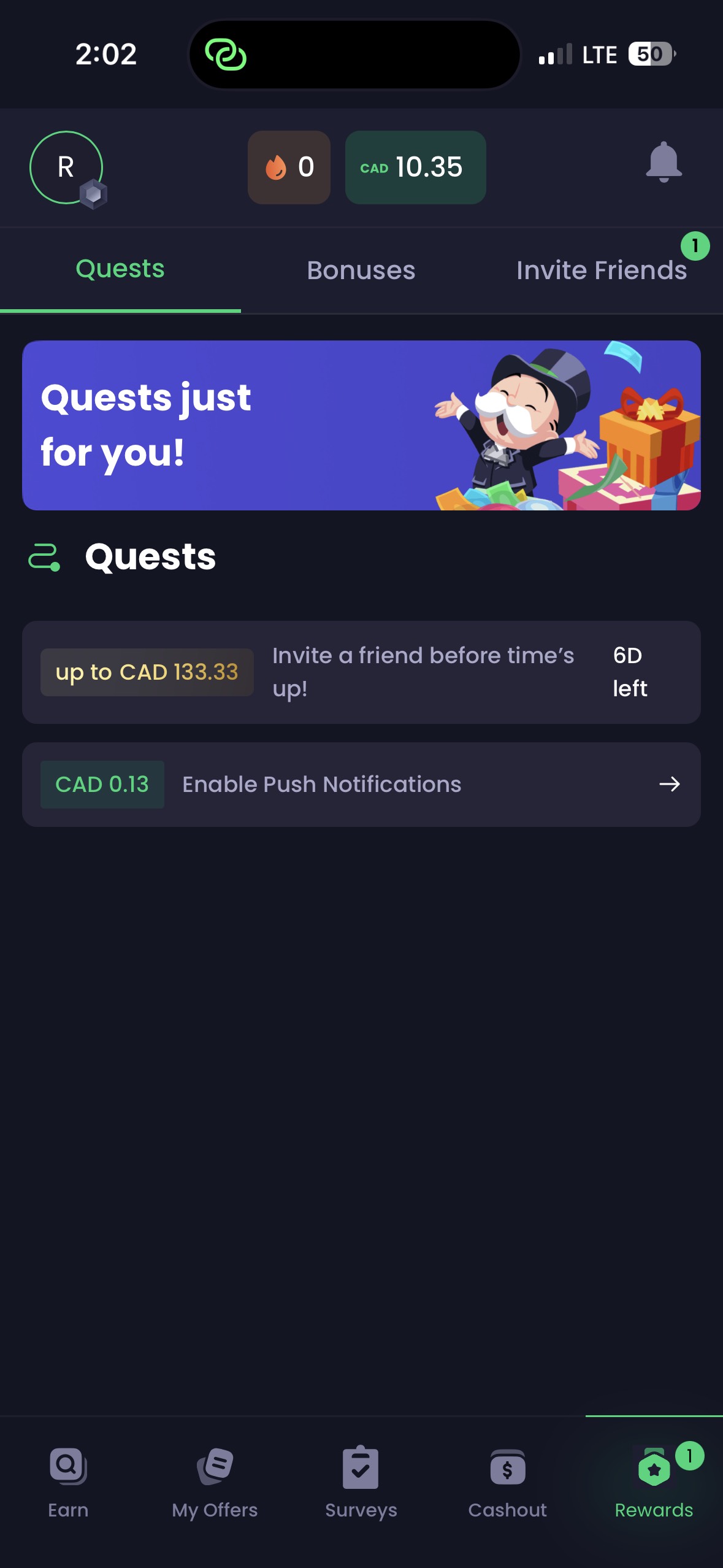Open the notifications bell
This screenshot has height=1568, width=723.
[x=664, y=163]
